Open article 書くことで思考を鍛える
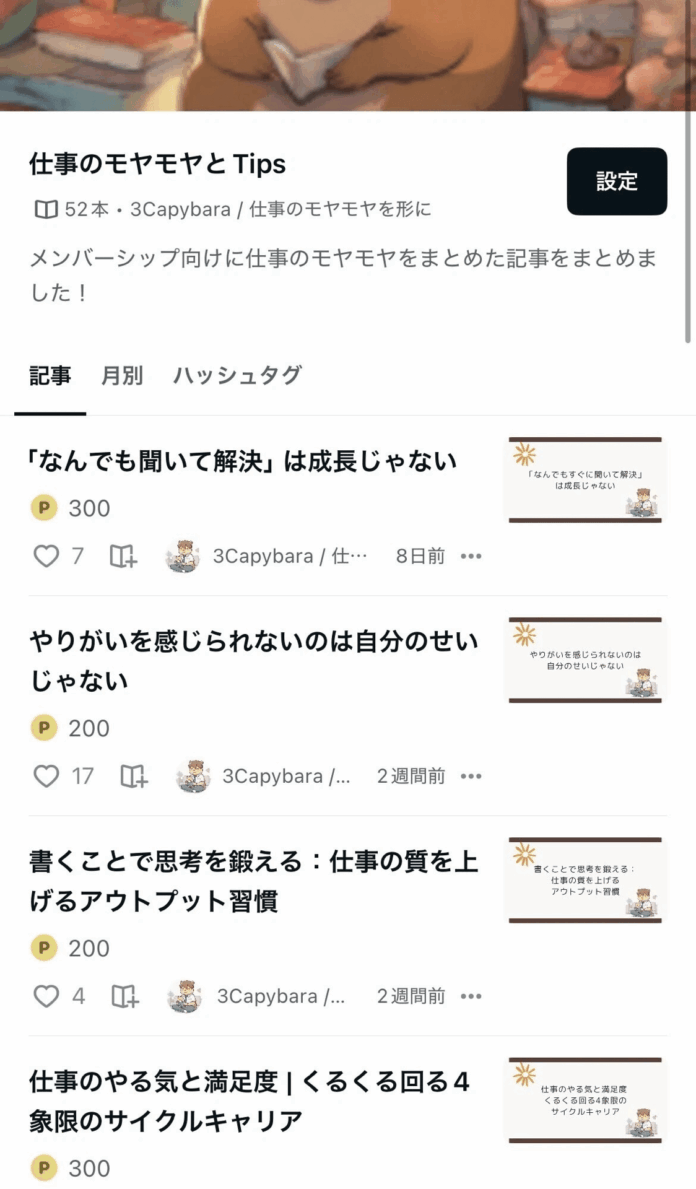 254,881
